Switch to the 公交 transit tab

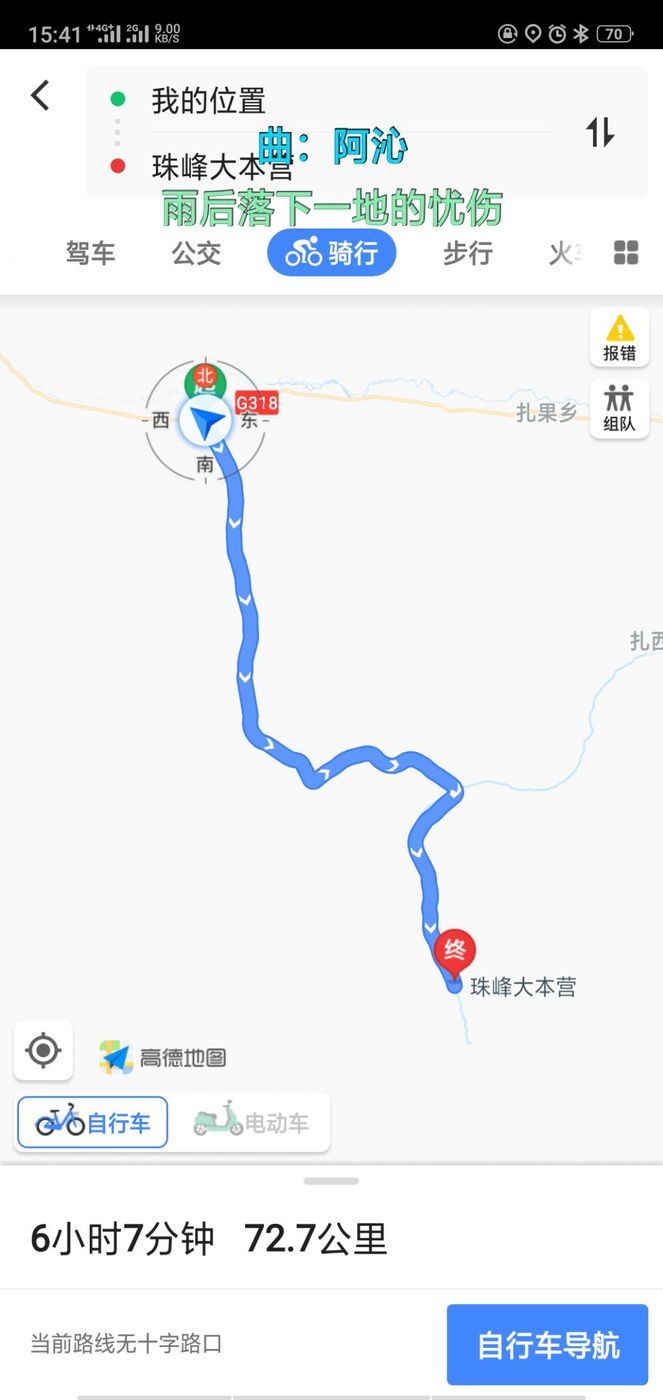tap(197, 253)
